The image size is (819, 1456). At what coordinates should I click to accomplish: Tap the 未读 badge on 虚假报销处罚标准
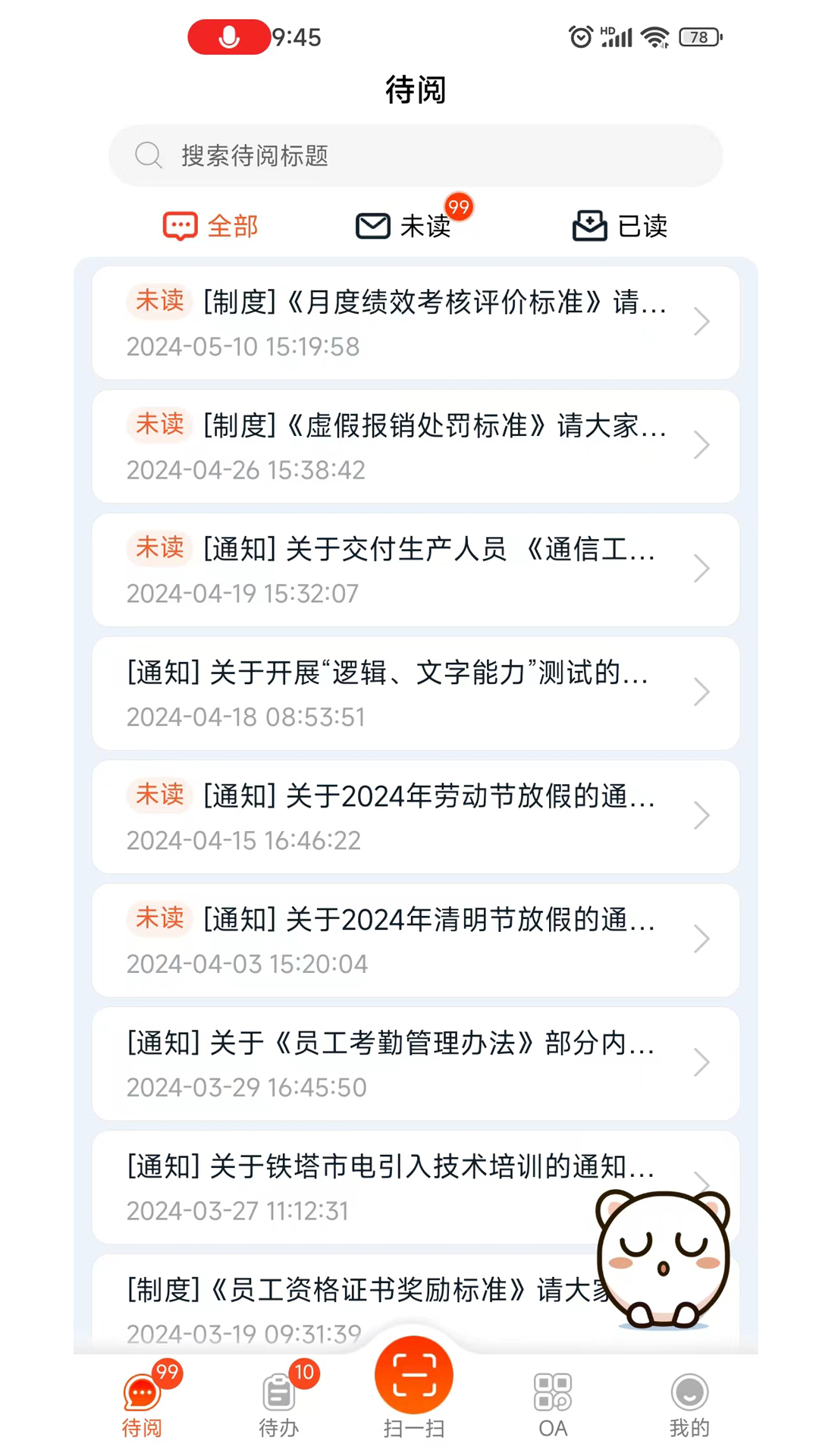click(x=159, y=425)
